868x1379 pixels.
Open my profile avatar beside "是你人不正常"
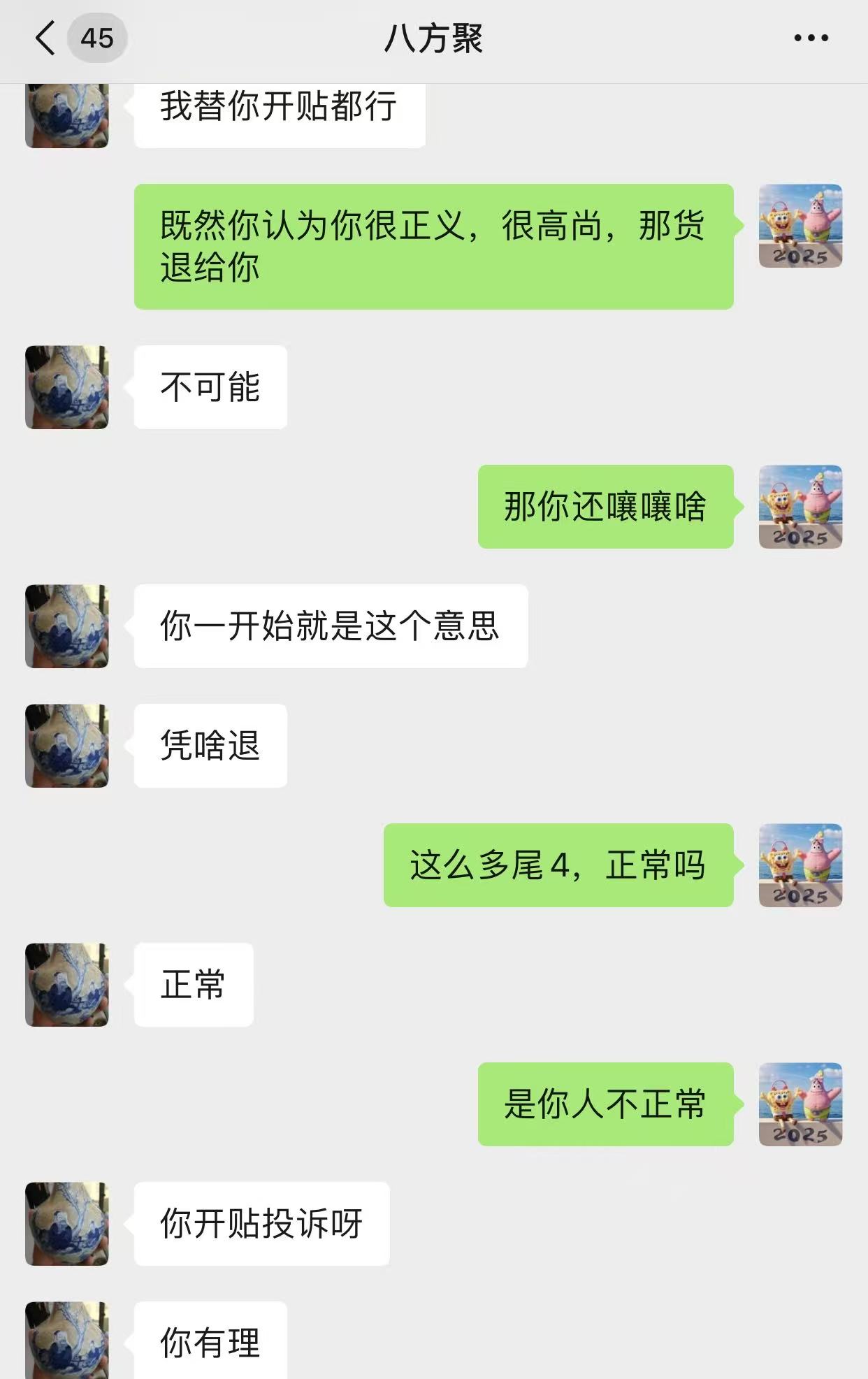(800, 1104)
